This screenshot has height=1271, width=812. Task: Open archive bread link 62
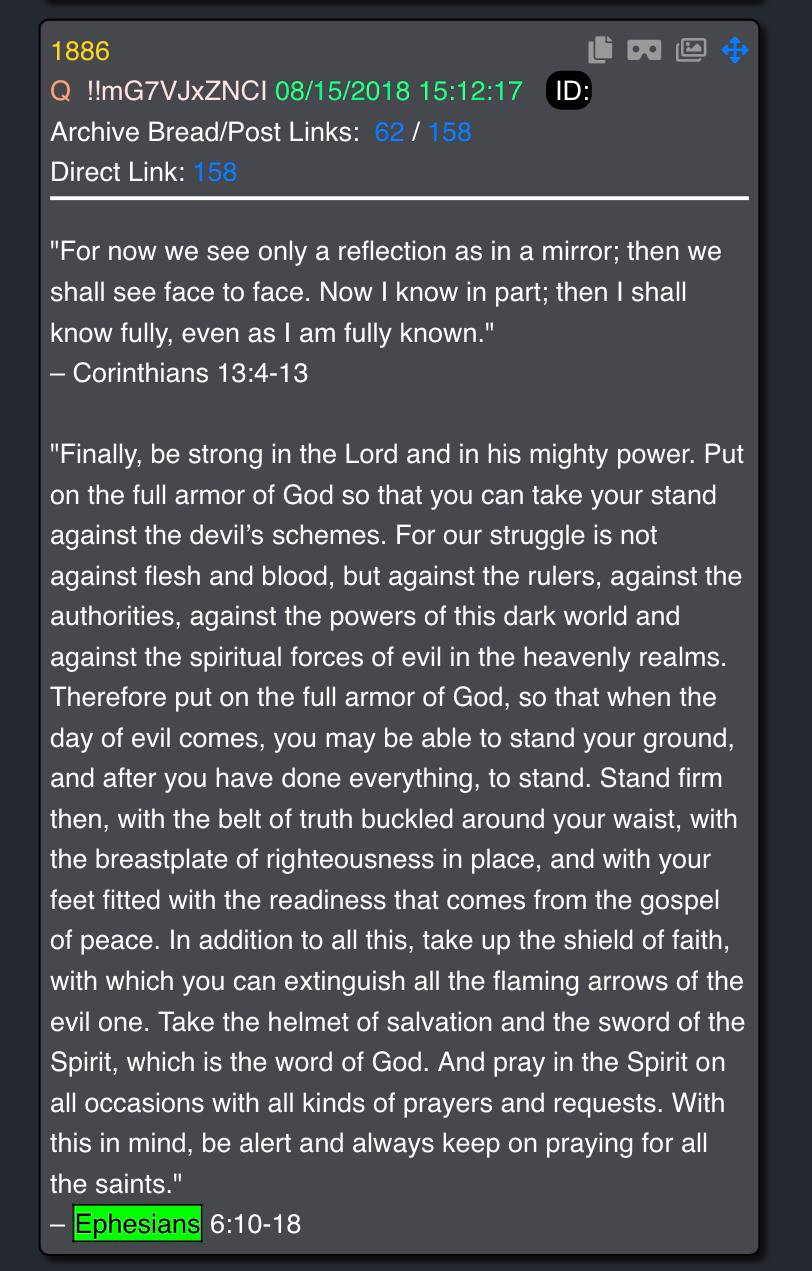(x=389, y=132)
